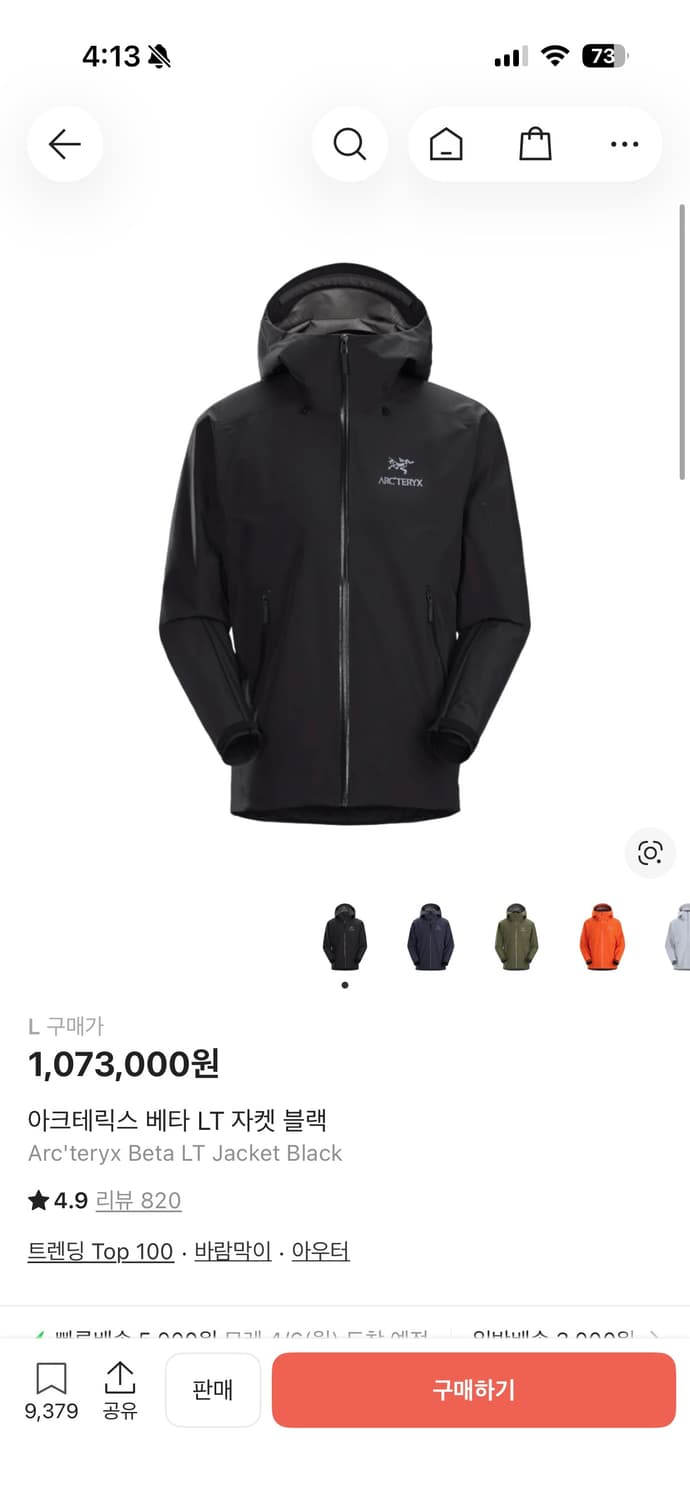Share this product via 공유
The image size is (690, 1500).
tap(120, 1390)
